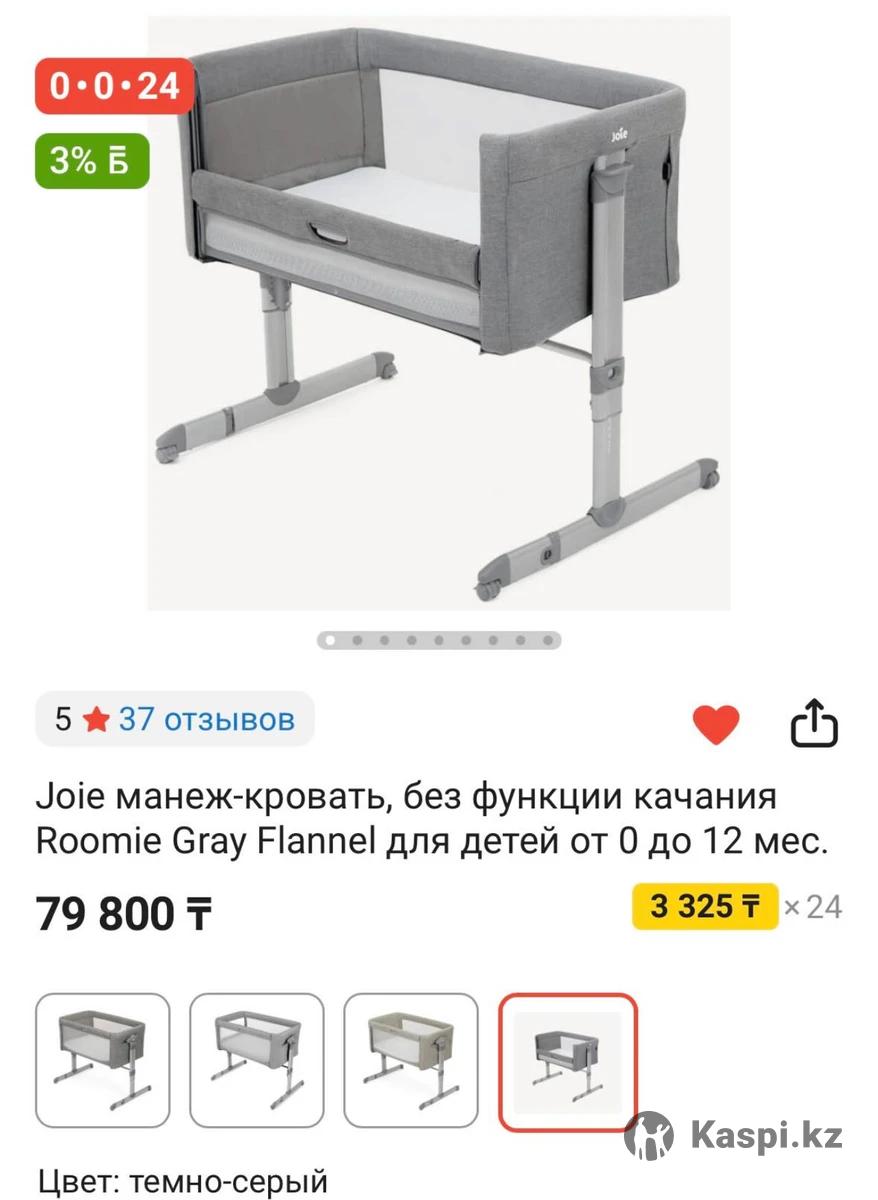Share this Joie Roomie product

point(814,723)
